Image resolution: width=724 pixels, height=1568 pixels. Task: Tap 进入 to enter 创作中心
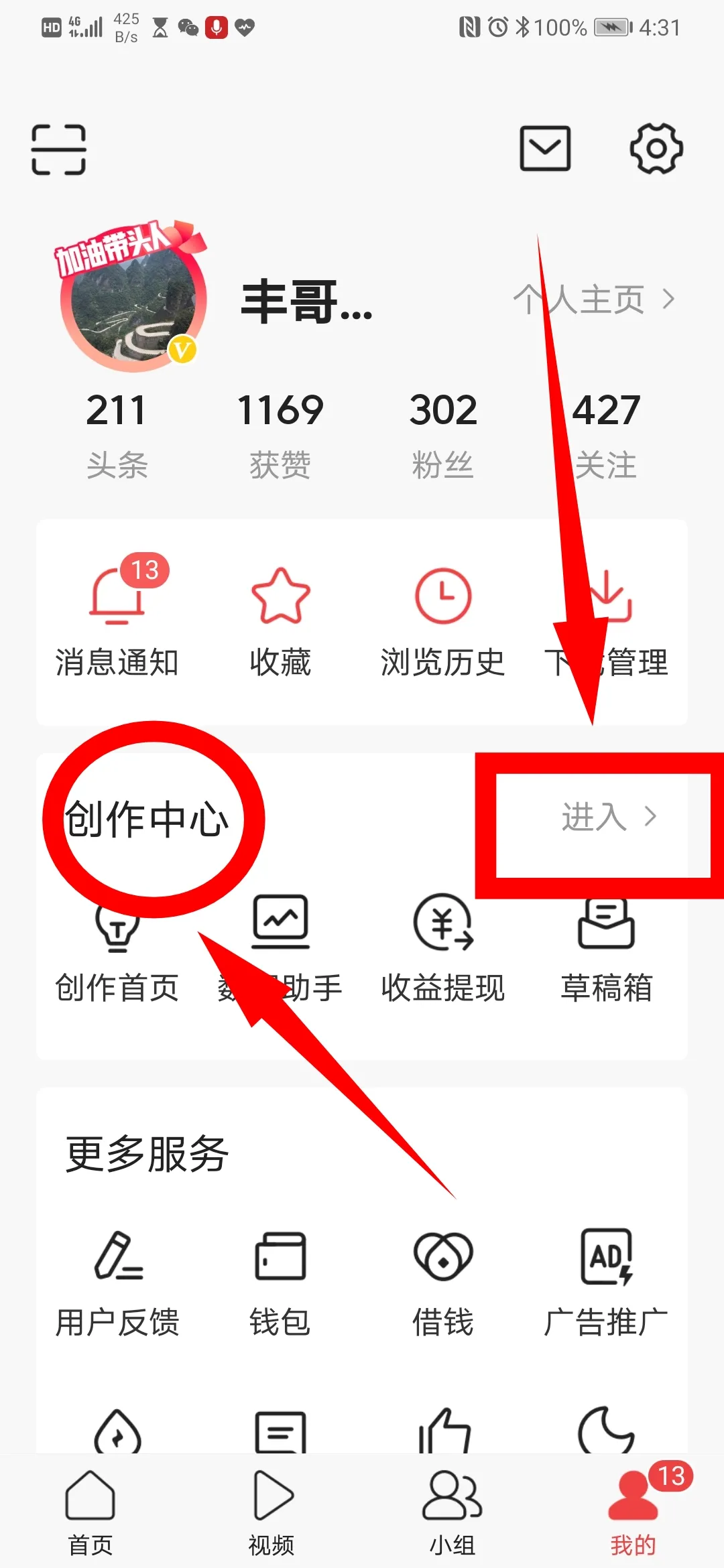pos(607,817)
